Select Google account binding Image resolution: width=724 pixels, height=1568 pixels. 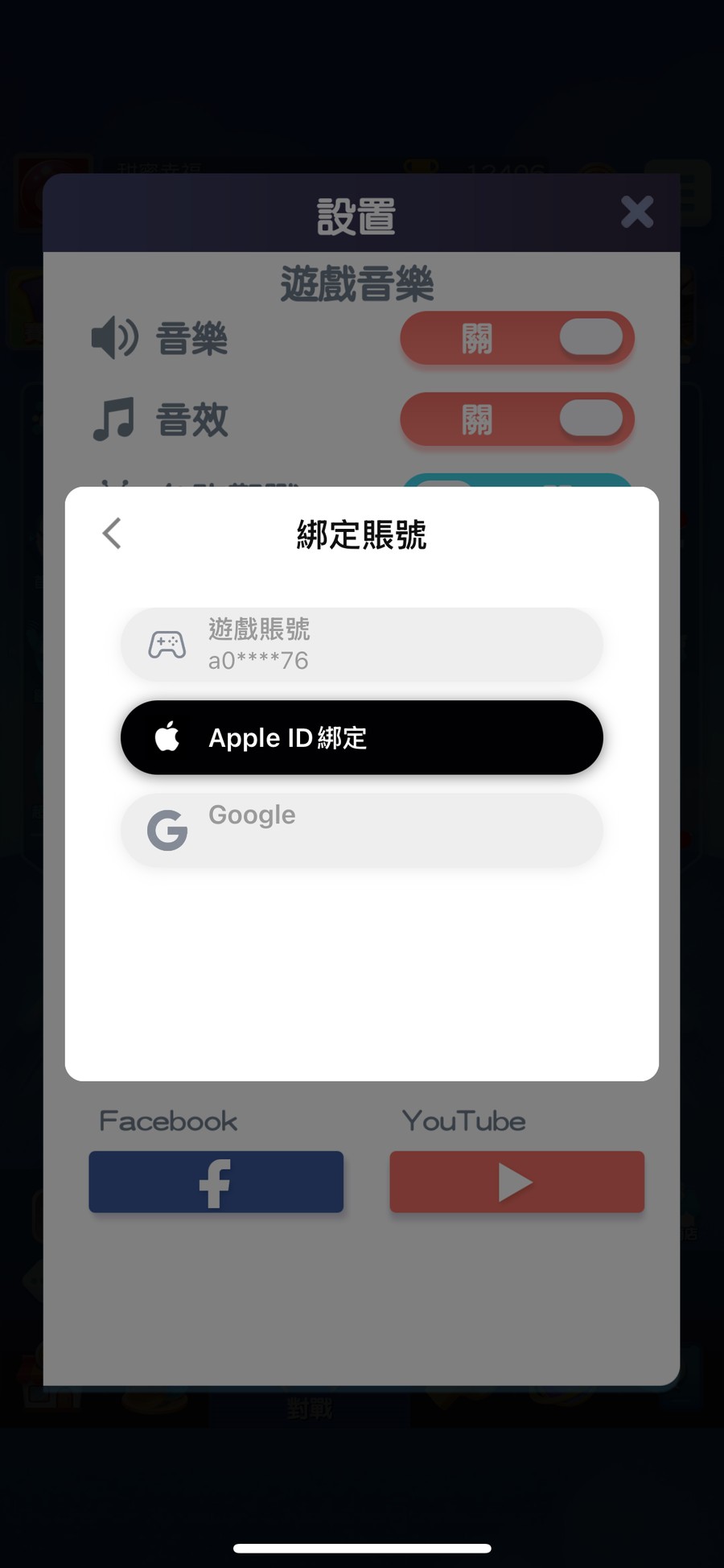pyautogui.click(x=361, y=830)
